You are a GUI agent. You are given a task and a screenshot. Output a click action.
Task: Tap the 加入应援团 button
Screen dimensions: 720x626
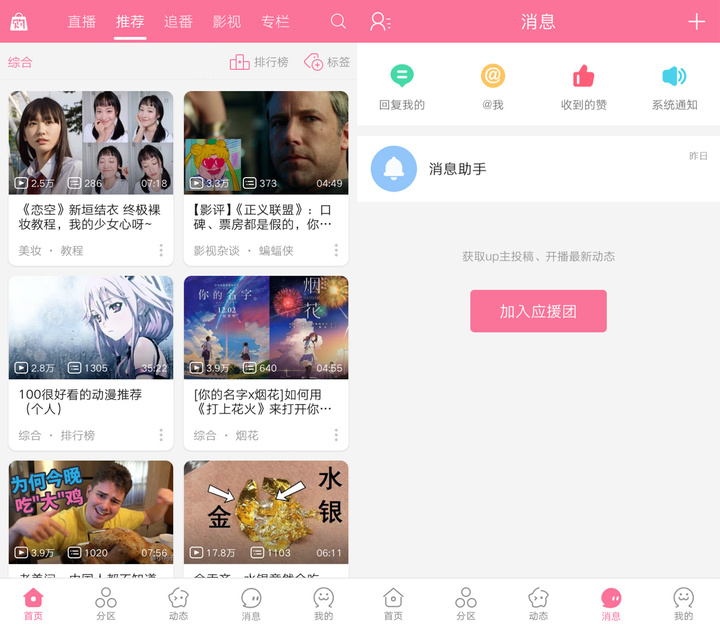click(538, 311)
